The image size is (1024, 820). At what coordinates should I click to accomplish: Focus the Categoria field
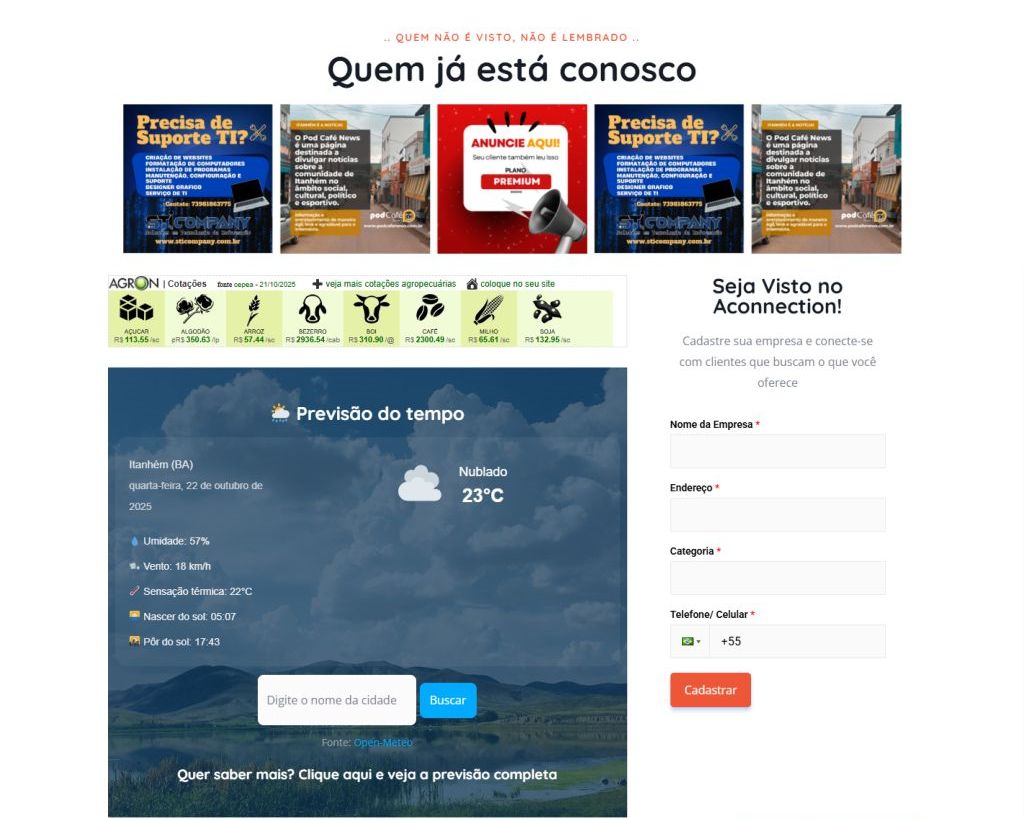[777, 578]
